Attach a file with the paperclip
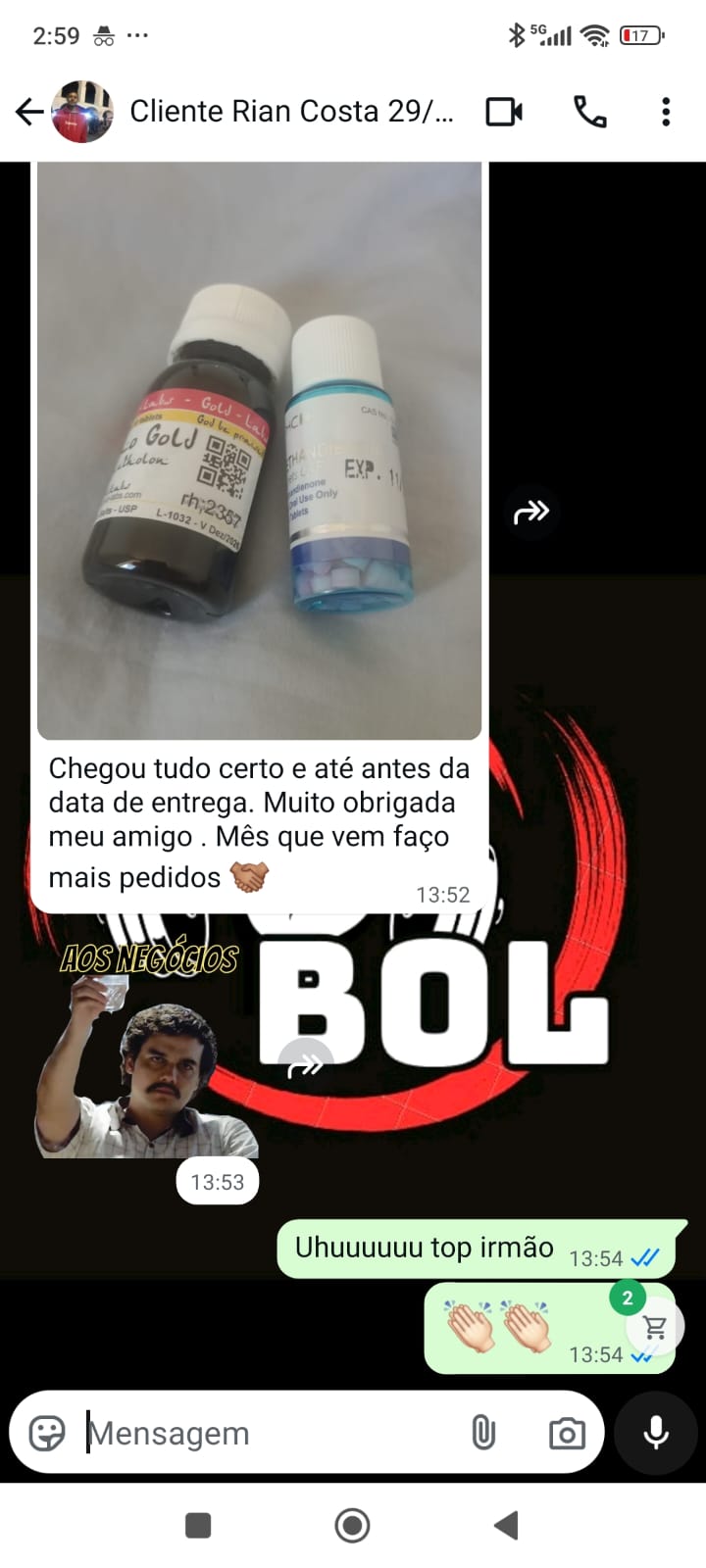The width and height of the screenshot is (706, 1568). click(483, 1433)
